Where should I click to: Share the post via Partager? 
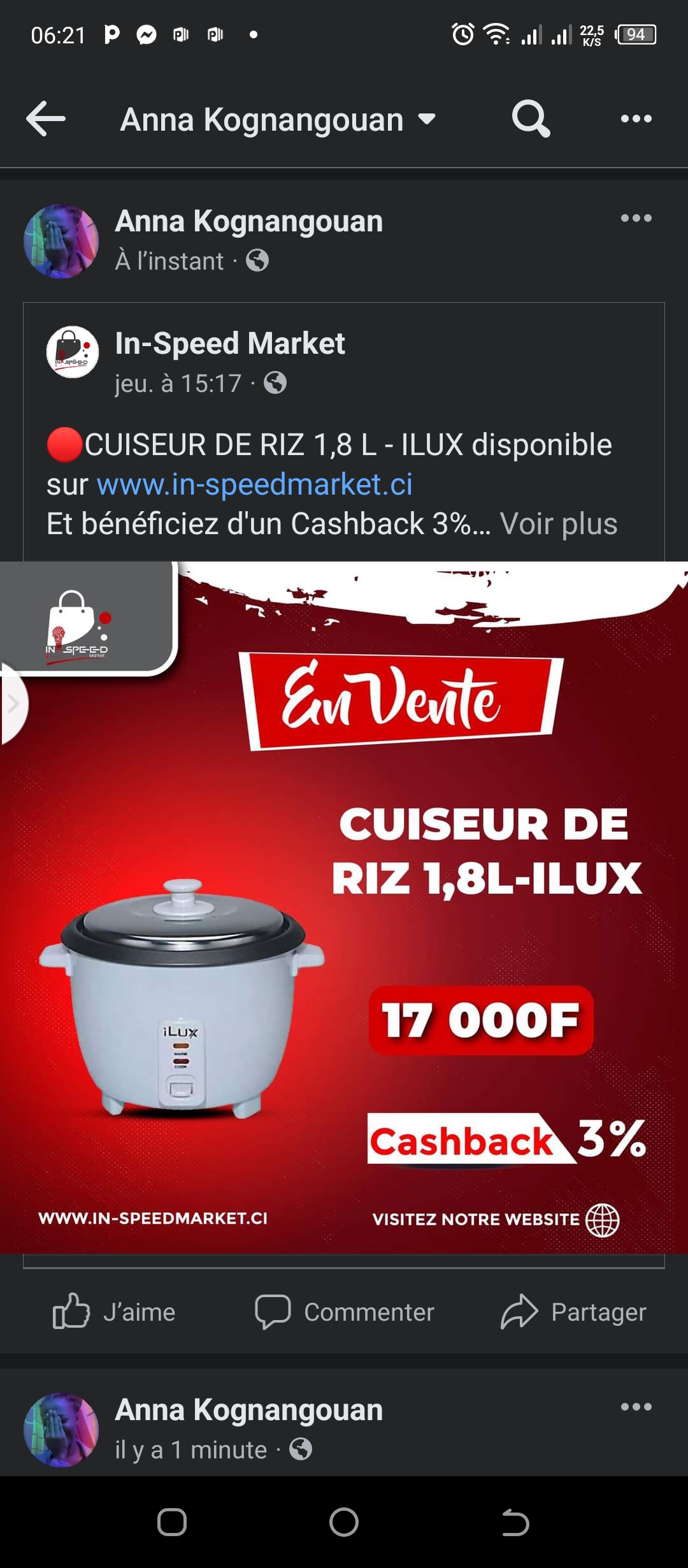573,1312
